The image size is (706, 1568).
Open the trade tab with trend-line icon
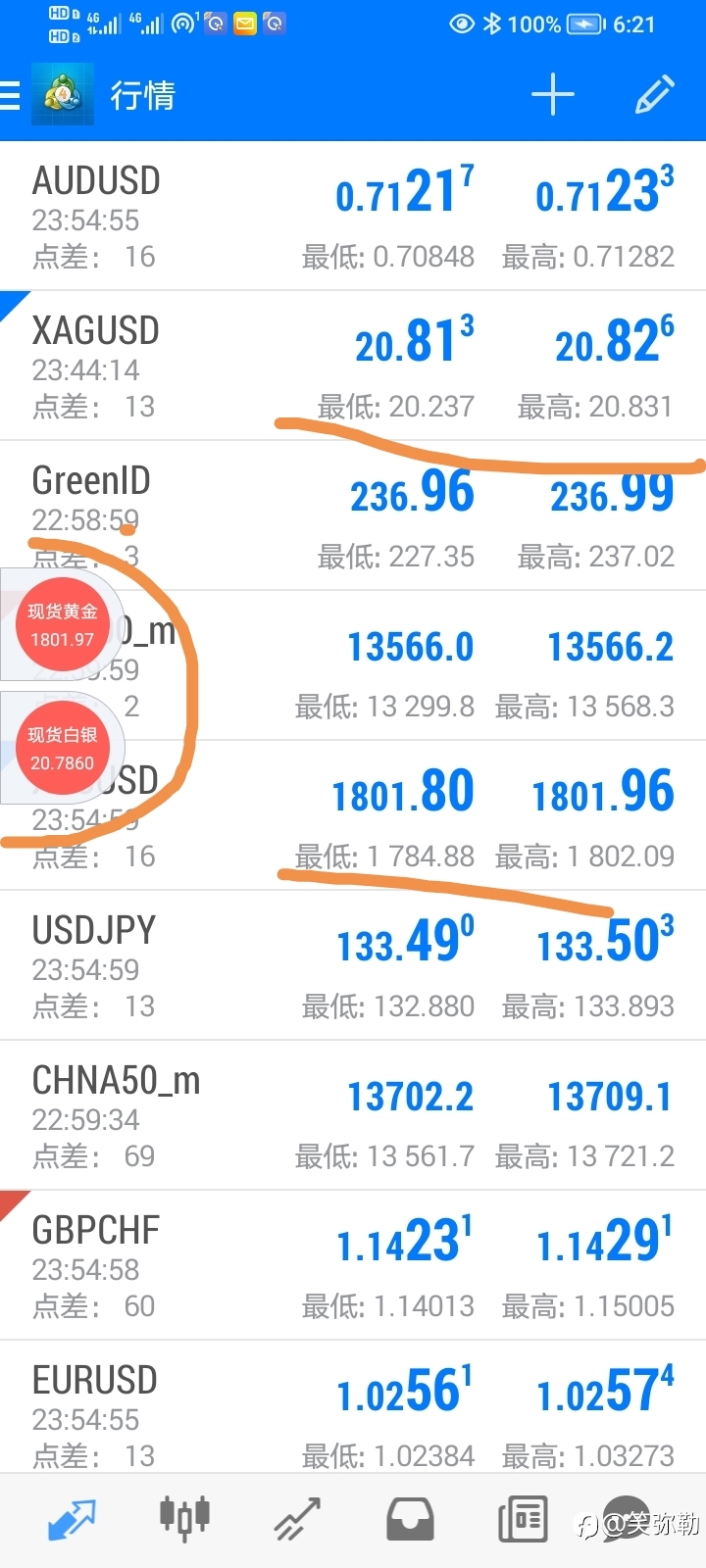[x=297, y=1520]
